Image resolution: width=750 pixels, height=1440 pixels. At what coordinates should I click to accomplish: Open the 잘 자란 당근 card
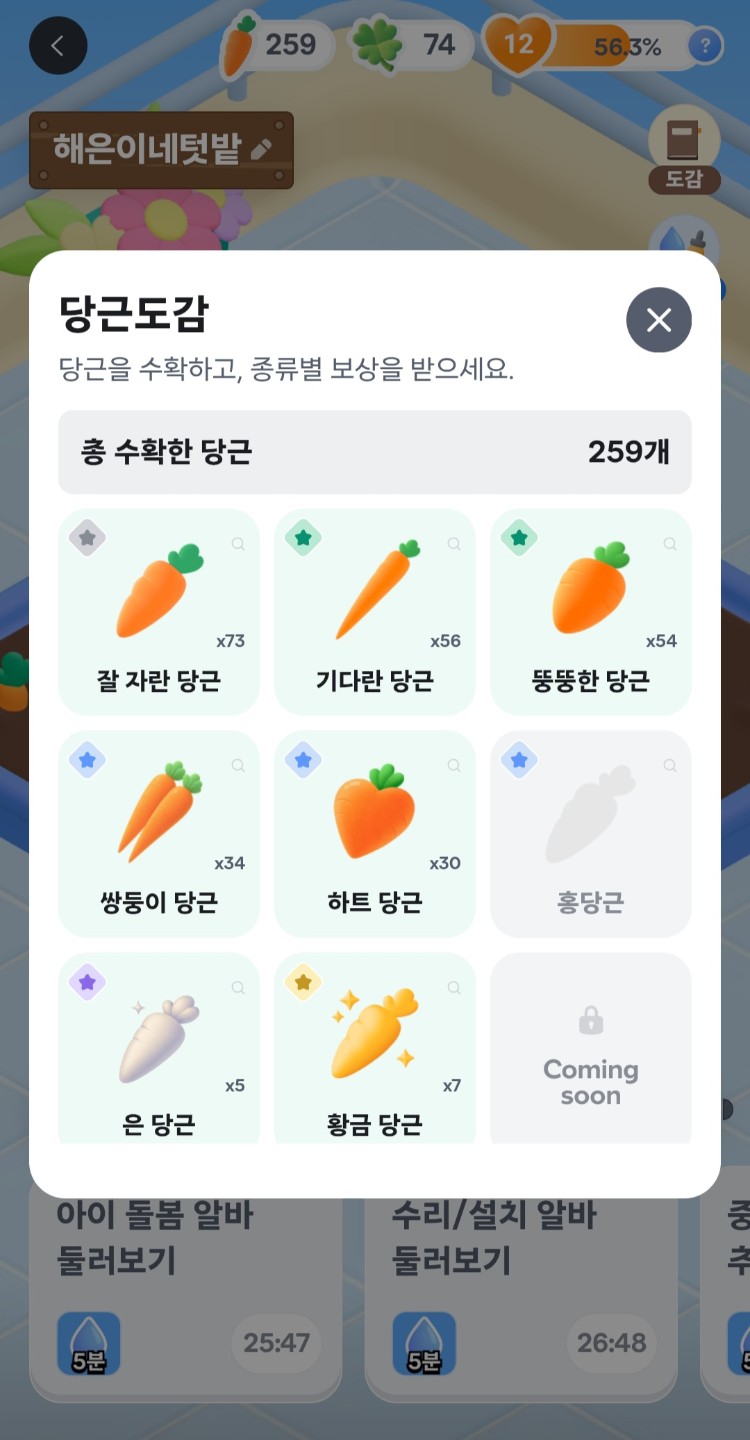pyautogui.click(x=159, y=611)
